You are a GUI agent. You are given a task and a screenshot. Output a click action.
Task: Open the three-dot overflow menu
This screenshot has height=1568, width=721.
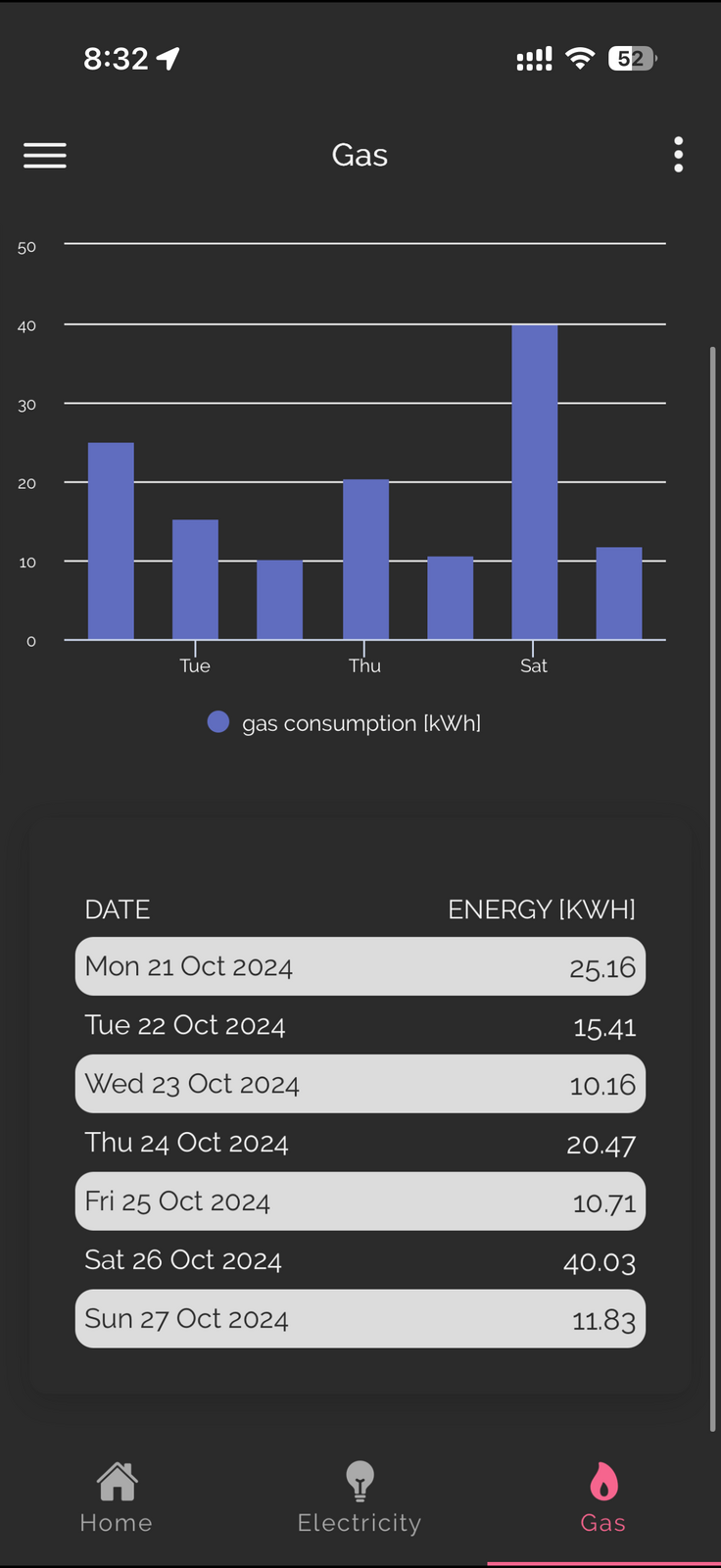click(x=678, y=155)
